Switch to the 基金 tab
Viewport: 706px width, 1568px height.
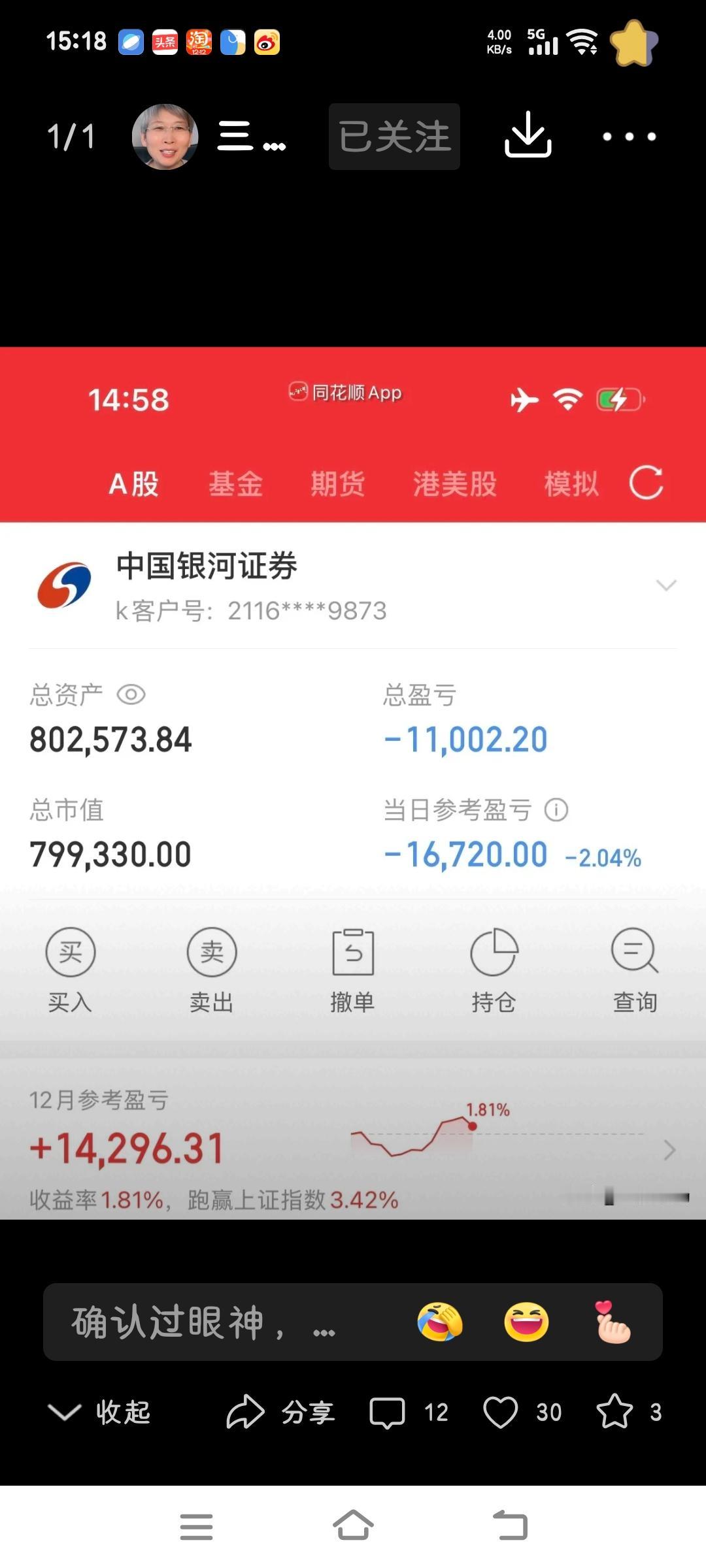click(x=235, y=482)
